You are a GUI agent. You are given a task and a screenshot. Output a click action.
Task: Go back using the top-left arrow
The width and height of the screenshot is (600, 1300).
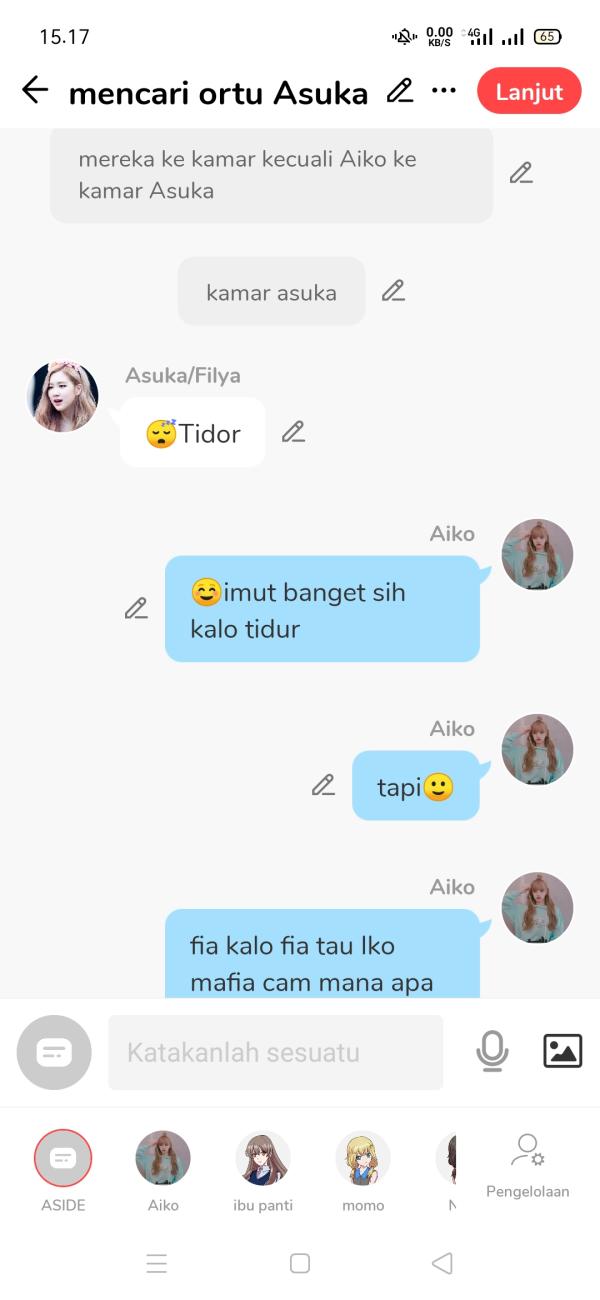(x=35, y=91)
